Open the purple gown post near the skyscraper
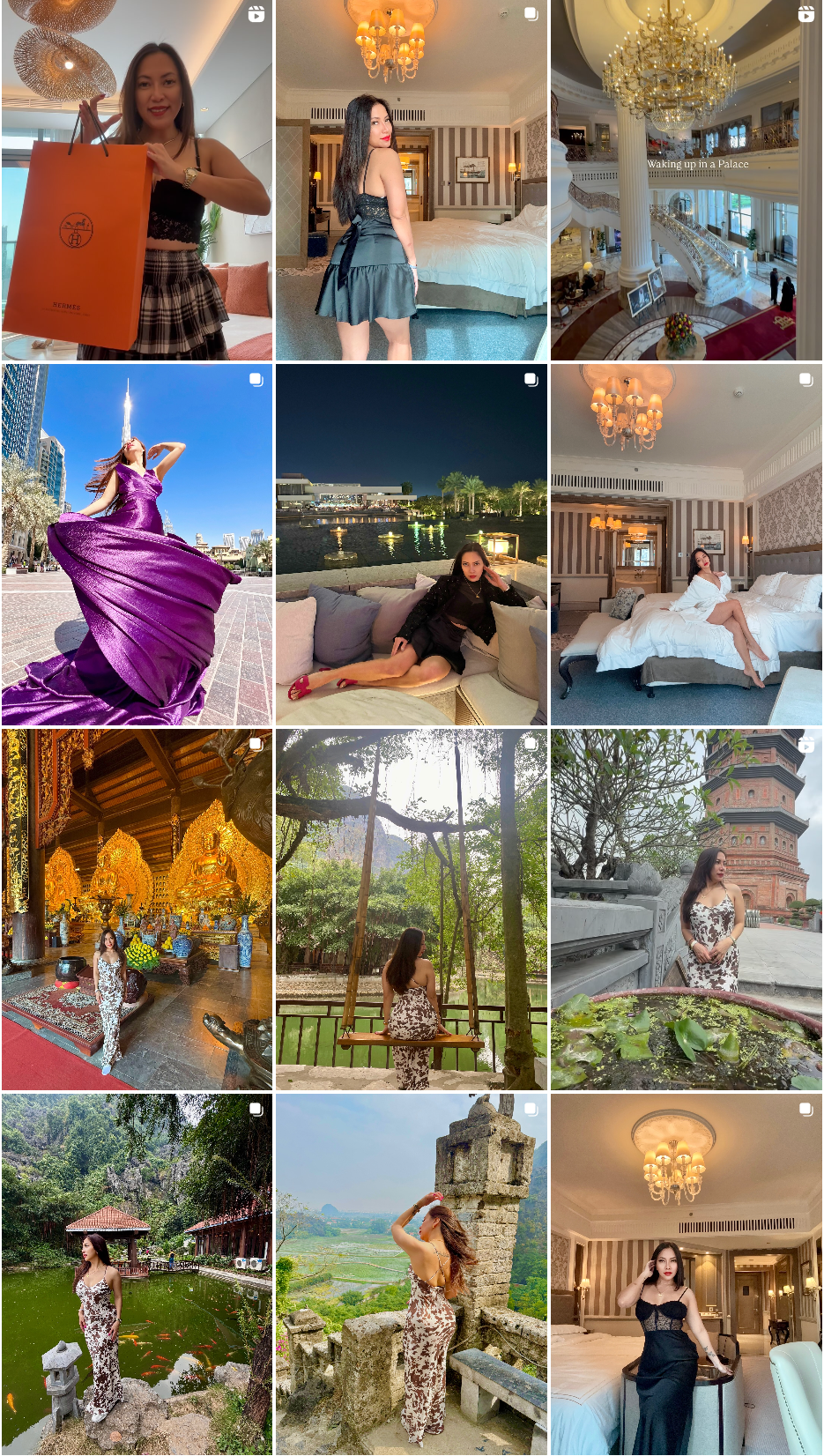The image size is (824, 1456). (137, 545)
